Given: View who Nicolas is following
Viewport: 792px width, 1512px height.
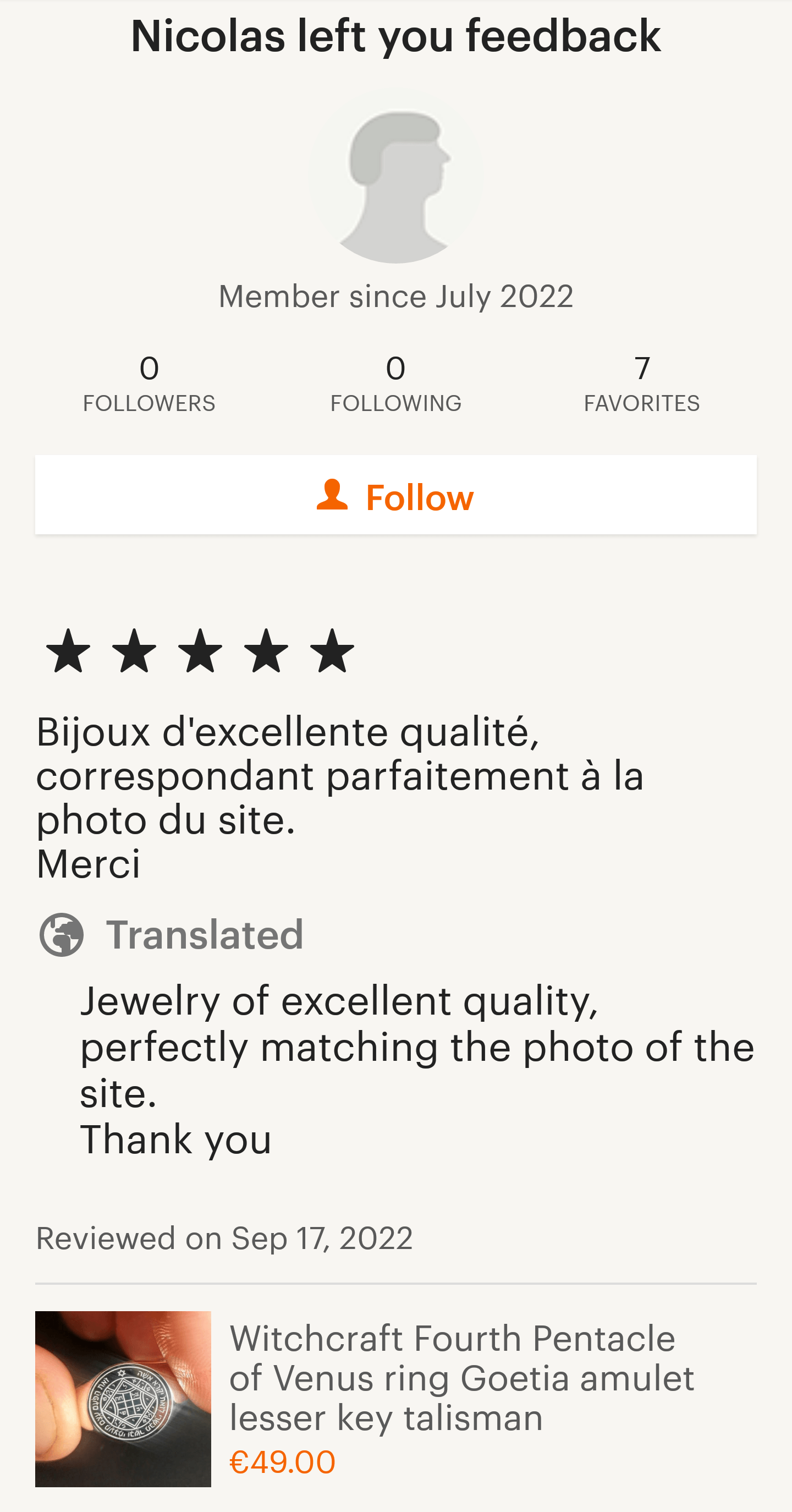Looking at the screenshot, I should point(395,384).
